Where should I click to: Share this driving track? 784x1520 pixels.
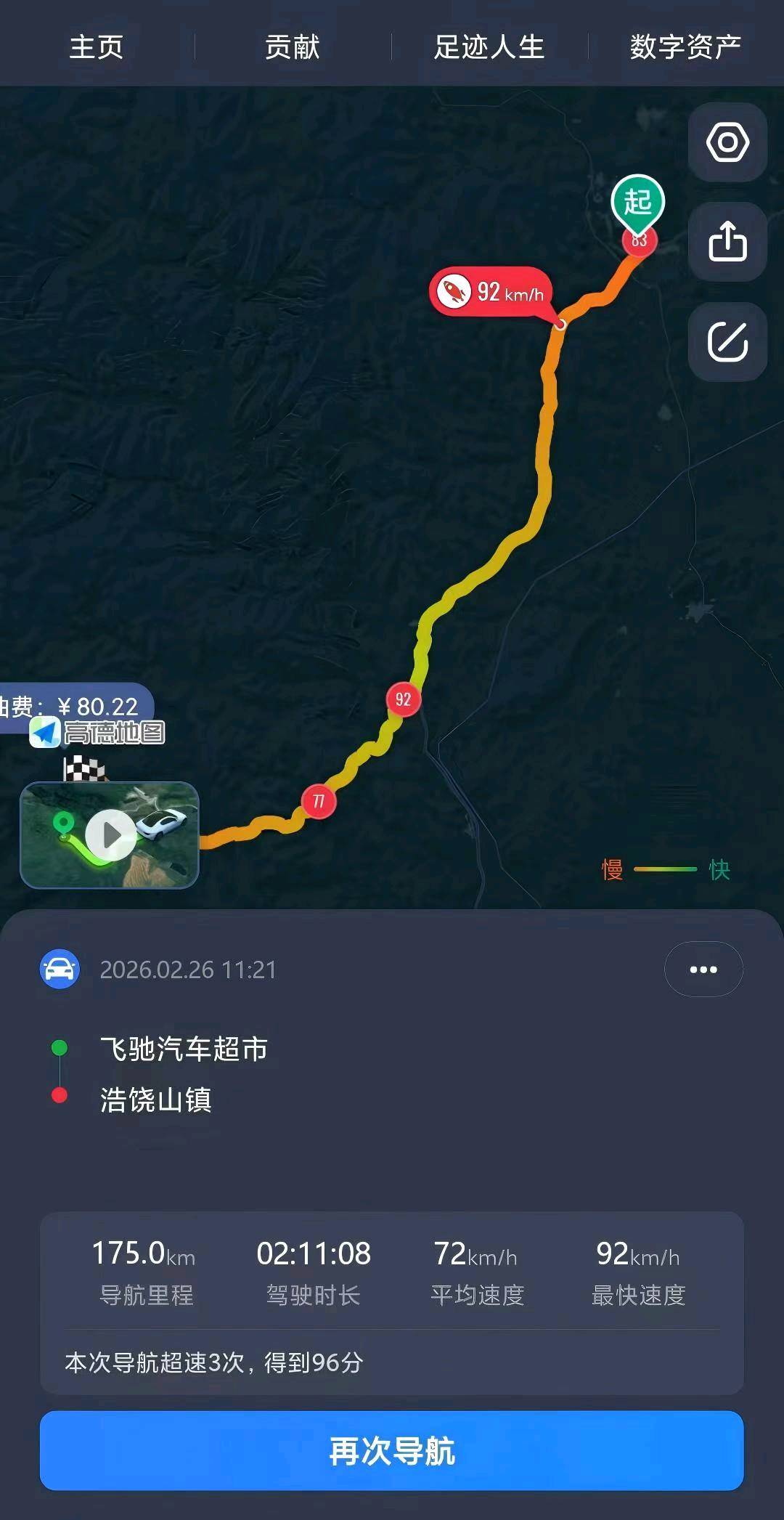[x=727, y=242]
